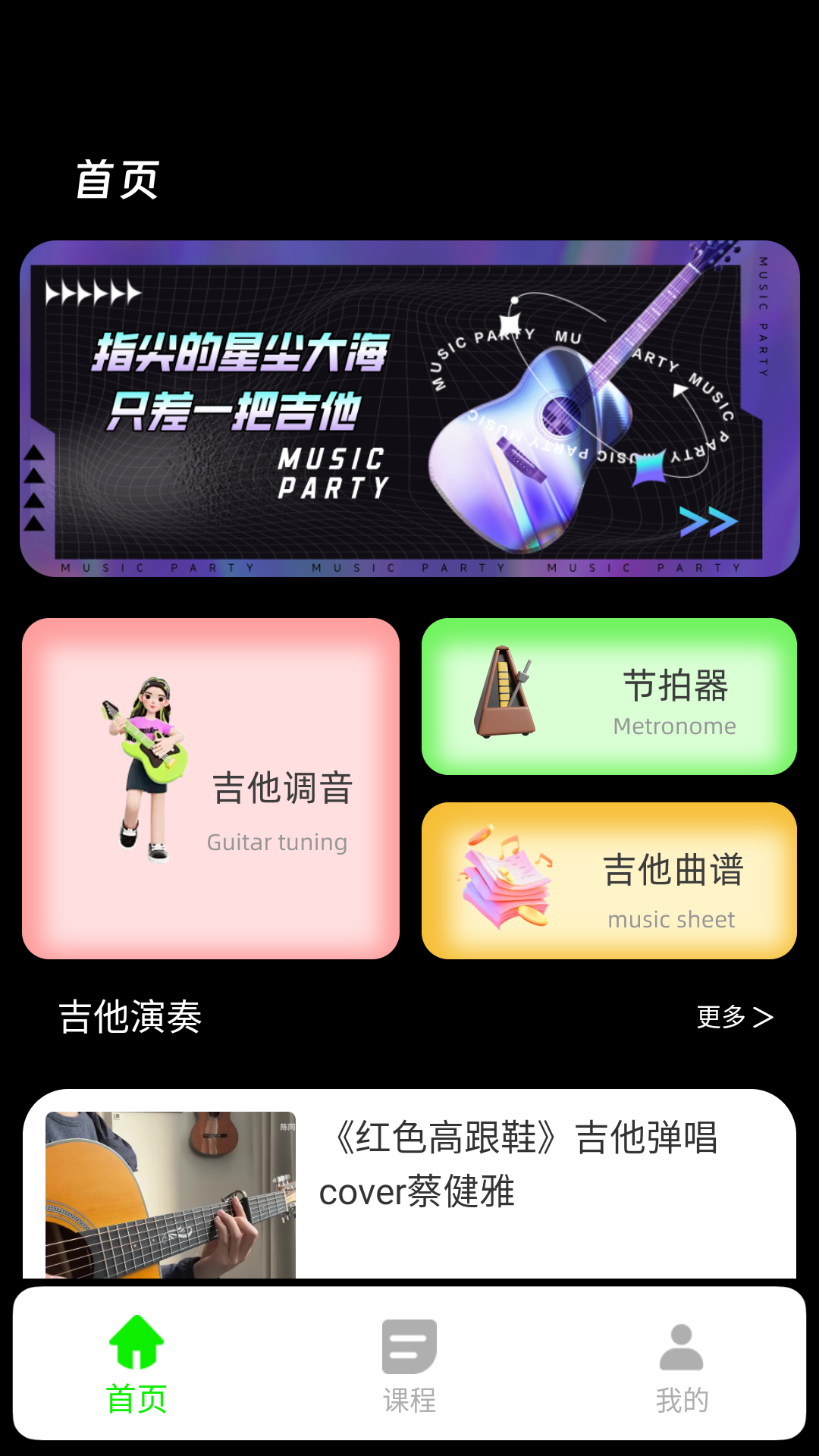Tap the 吉他演奏 section heading
The image size is (819, 1456).
click(x=130, y=1017)
